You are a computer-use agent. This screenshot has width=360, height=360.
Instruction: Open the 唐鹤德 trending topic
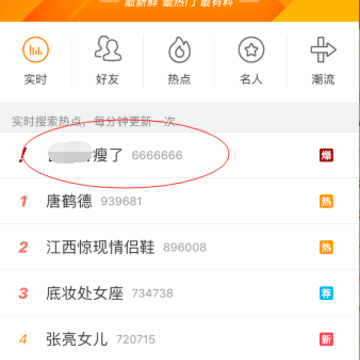coord(180,201)
